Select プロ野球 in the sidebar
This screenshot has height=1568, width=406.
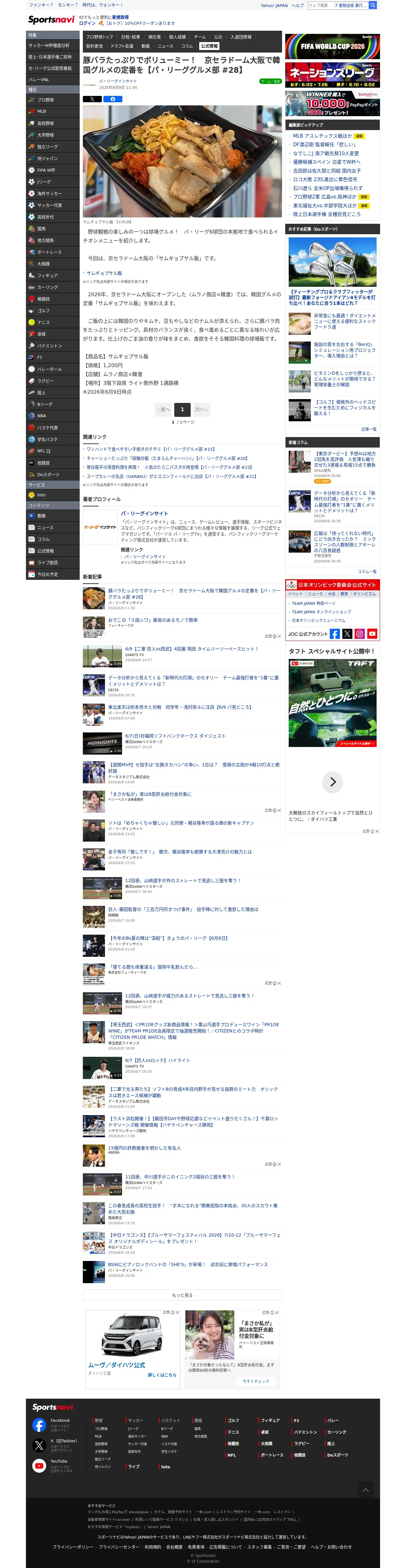(52, 100)
